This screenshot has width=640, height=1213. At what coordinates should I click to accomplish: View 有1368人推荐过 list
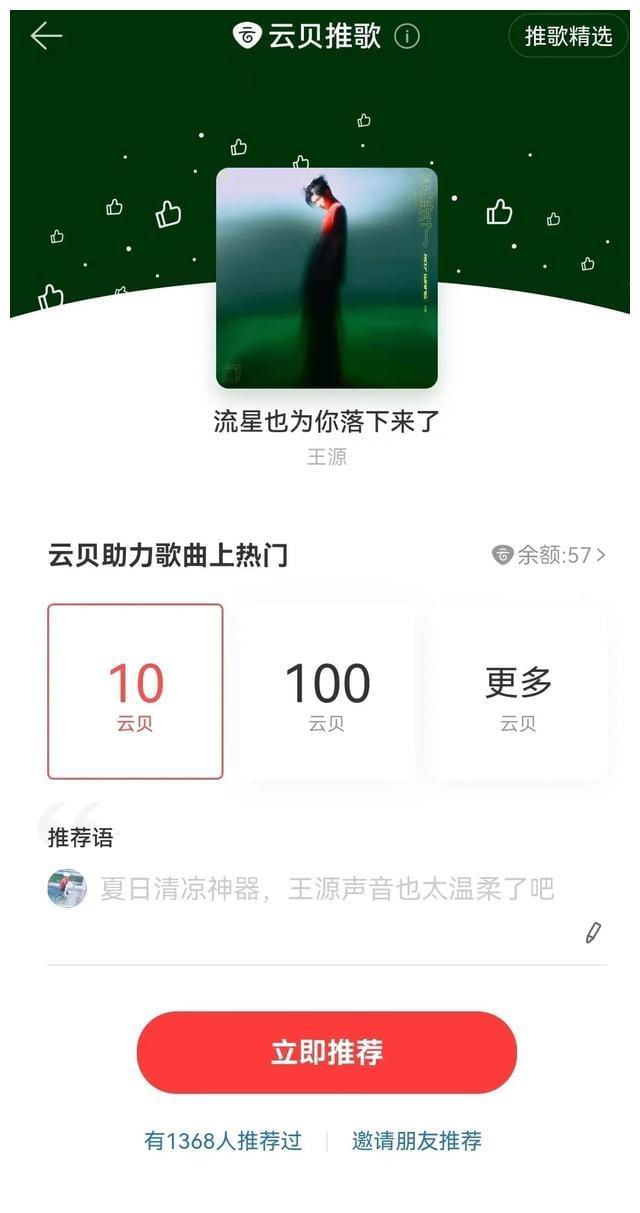[223, 1141]
